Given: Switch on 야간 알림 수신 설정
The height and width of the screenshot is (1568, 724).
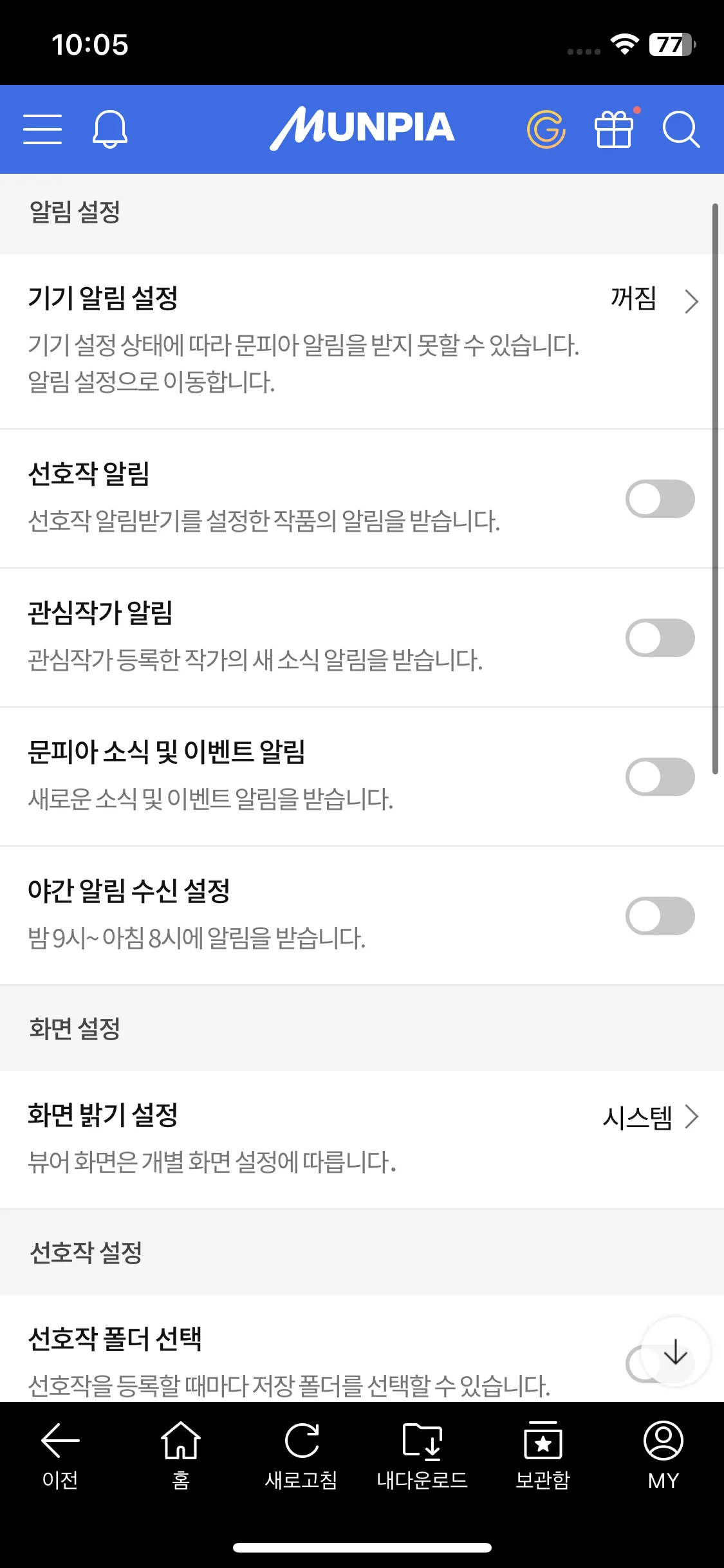Looking at the screenshot, I should pos(660,916).
